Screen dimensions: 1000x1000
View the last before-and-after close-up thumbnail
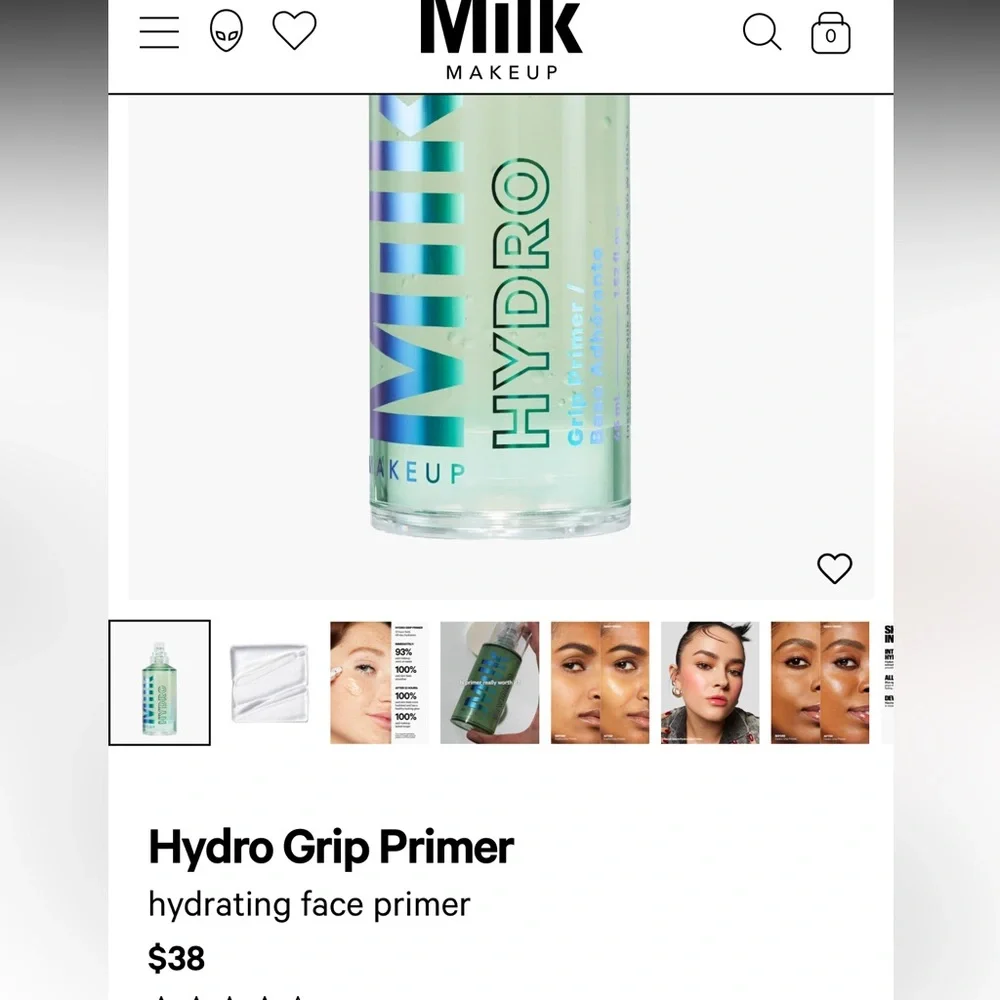819,683
